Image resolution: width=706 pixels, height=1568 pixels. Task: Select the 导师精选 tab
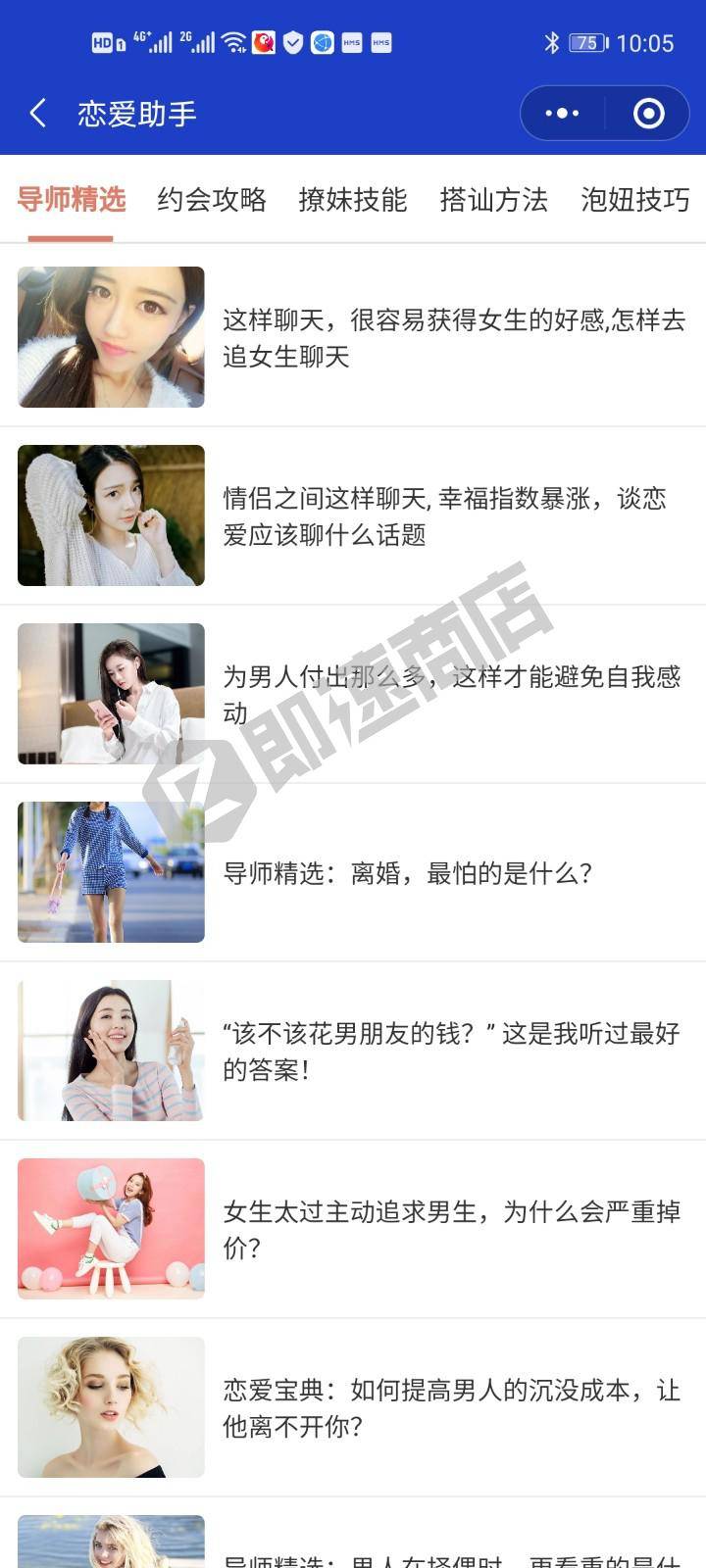72,200
